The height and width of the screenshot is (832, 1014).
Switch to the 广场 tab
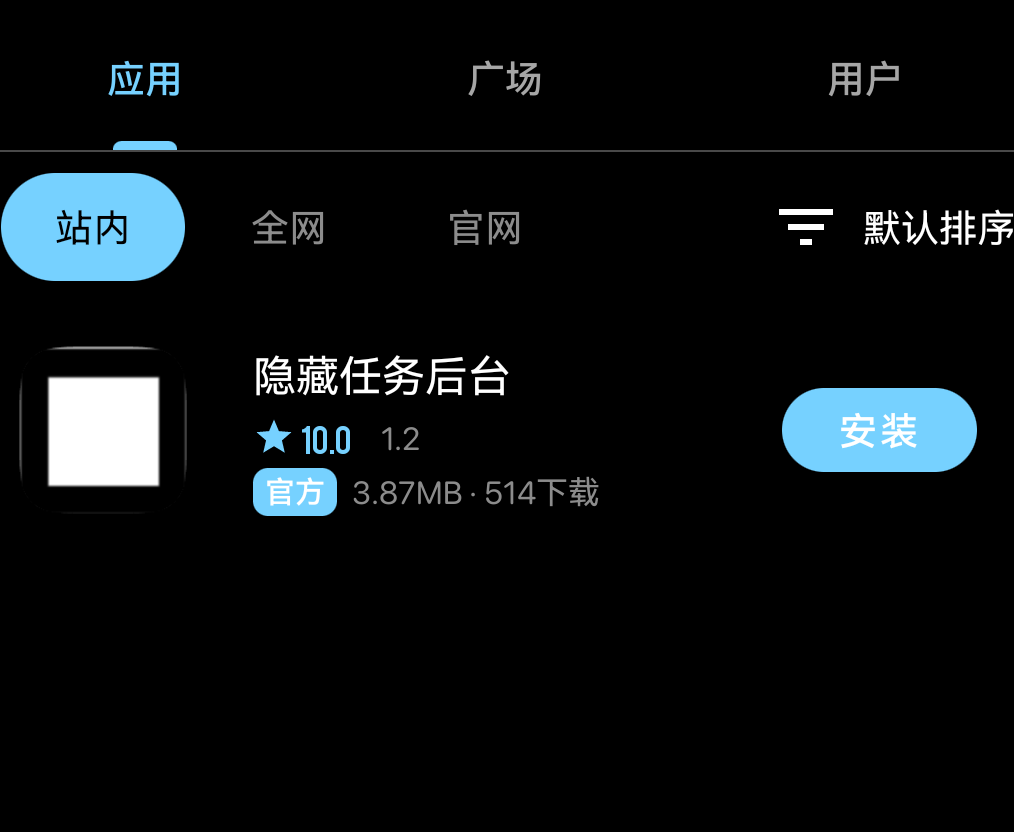pyautogui.click(x=505, y=79)
